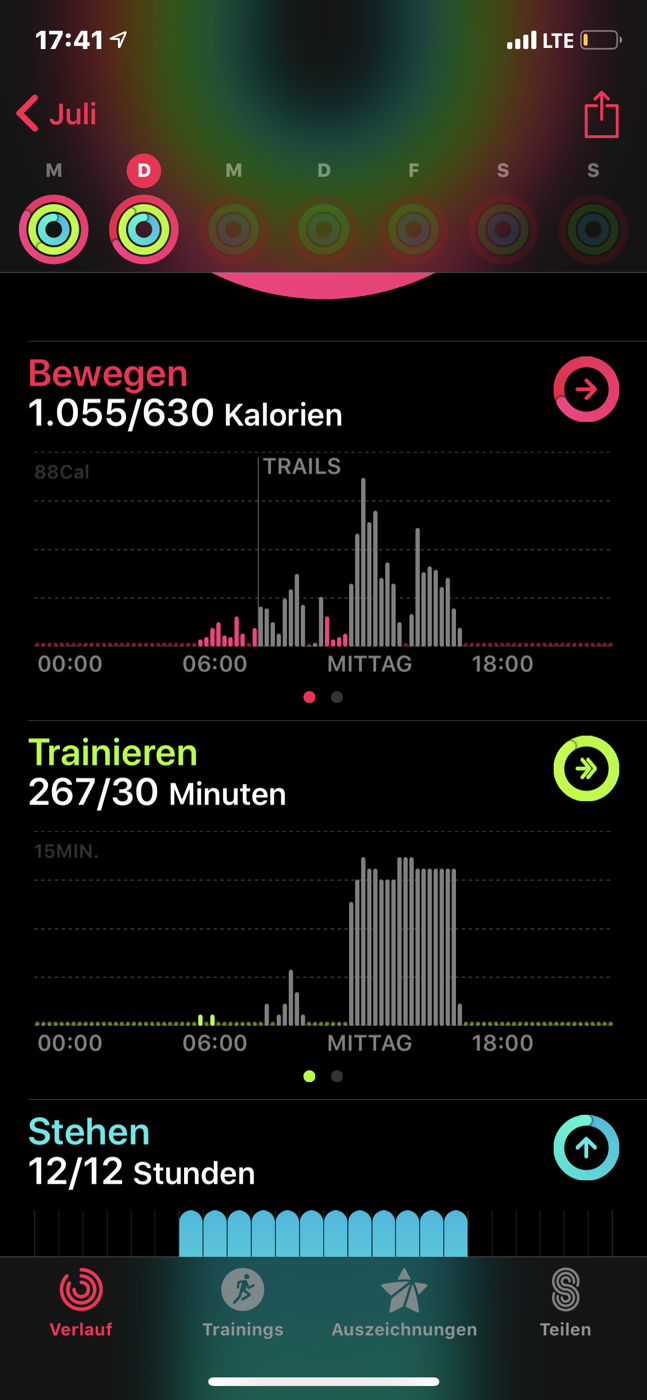
Task: Select Monday's activity rings
Action: tap(54, 229)
